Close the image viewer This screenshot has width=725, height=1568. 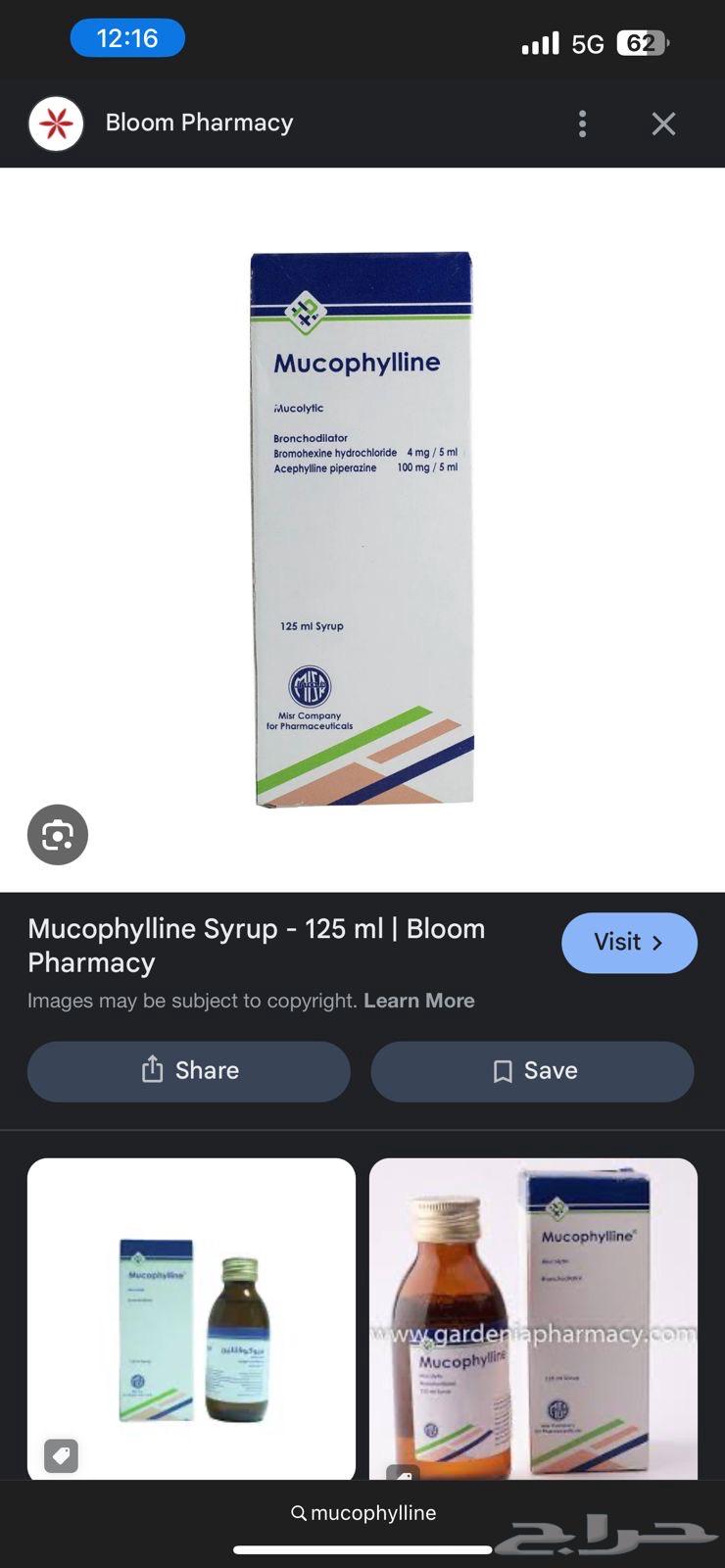point(663,123)
